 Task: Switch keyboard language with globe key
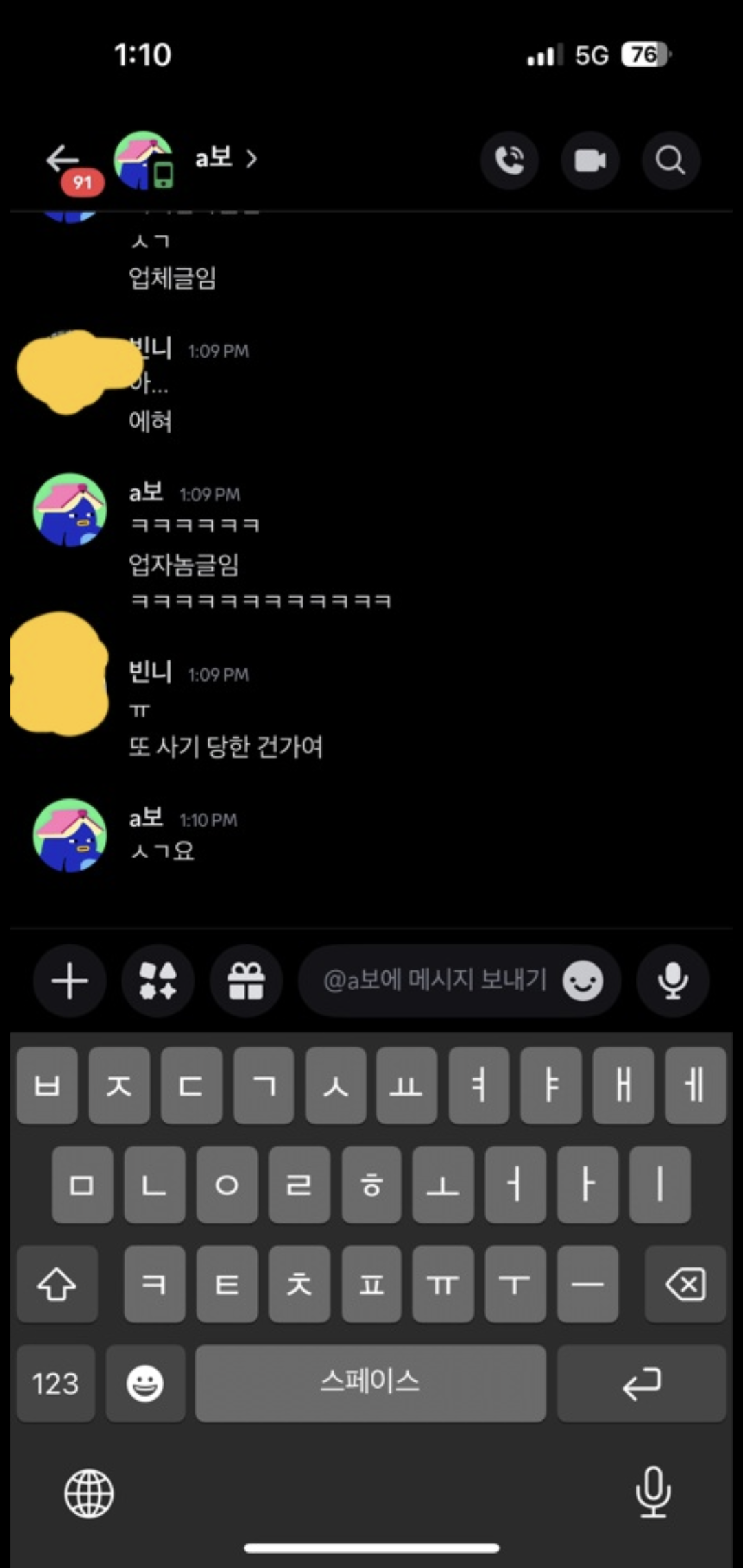tap(89, 1493)
